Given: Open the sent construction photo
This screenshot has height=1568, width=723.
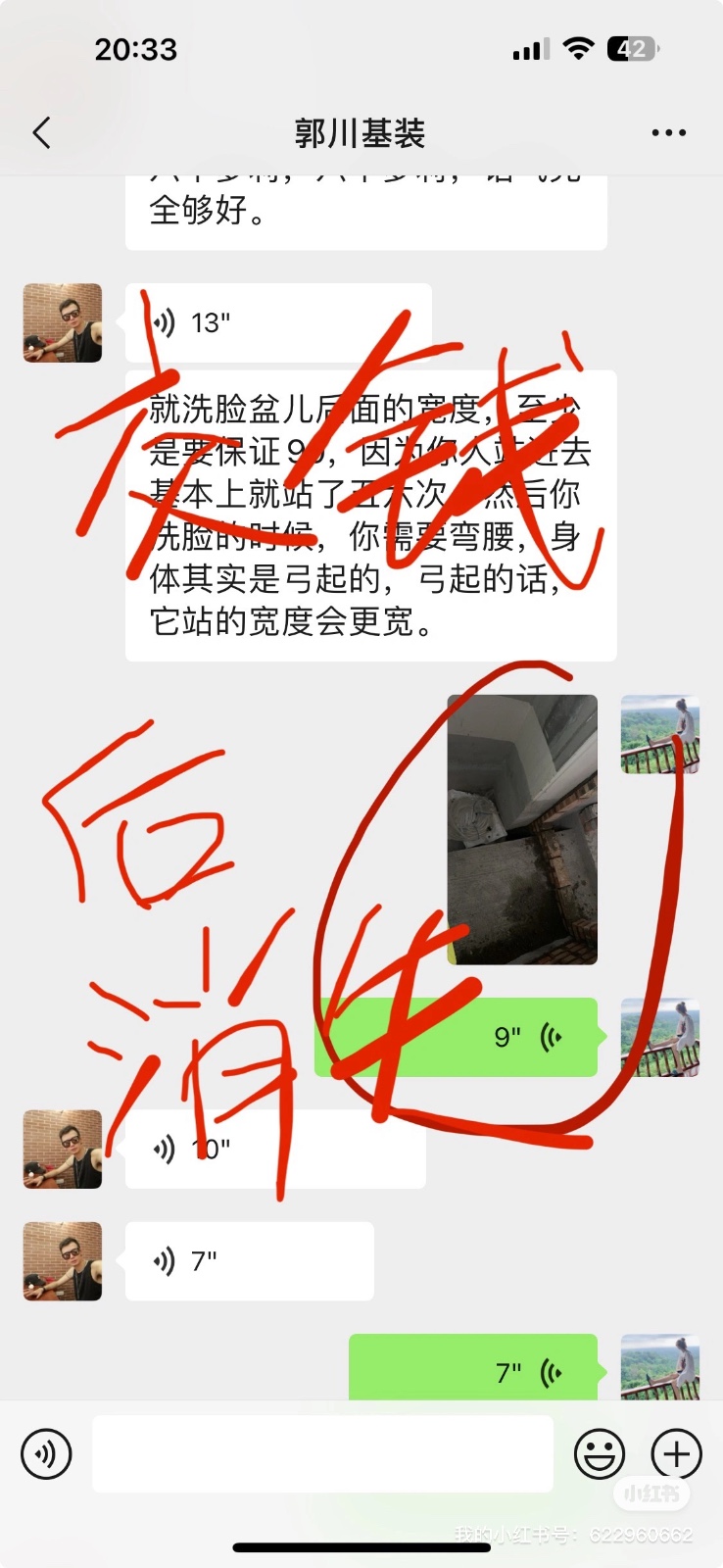Looking at the screenshot, I should pyautogui.click(x=522, y=829).
